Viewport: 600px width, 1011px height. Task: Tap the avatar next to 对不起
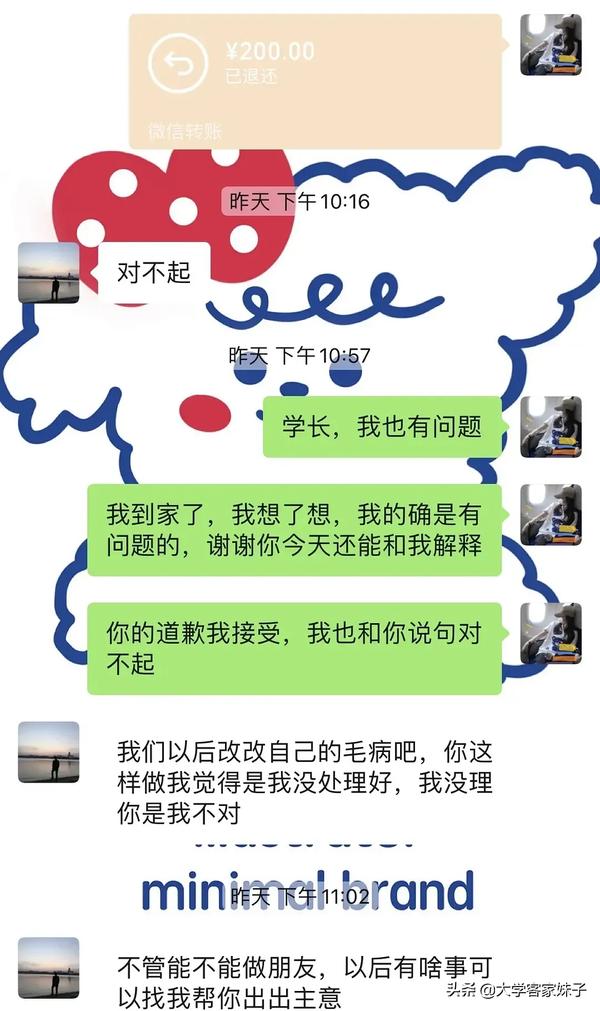click(48, 273)
